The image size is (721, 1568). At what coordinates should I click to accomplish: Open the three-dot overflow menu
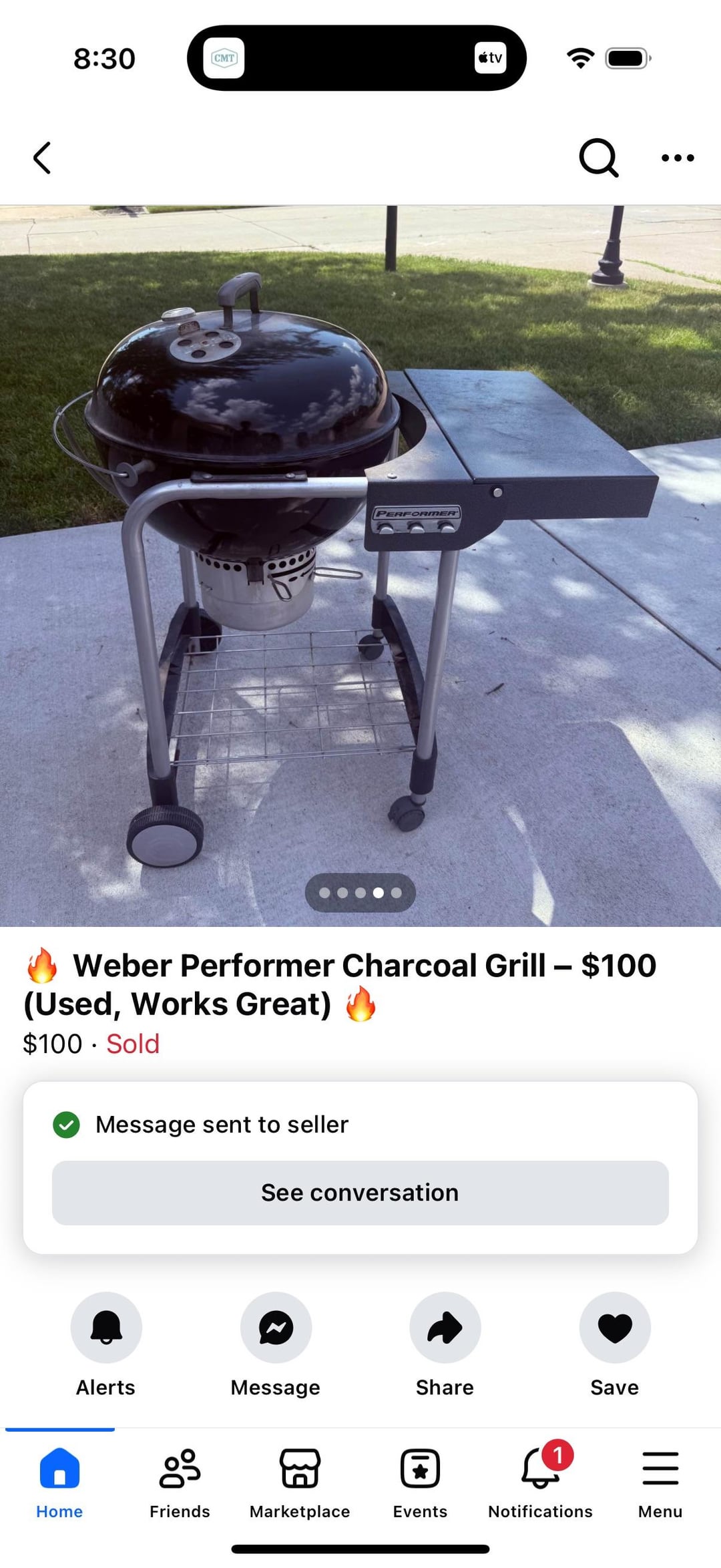[x=678, y=158]
